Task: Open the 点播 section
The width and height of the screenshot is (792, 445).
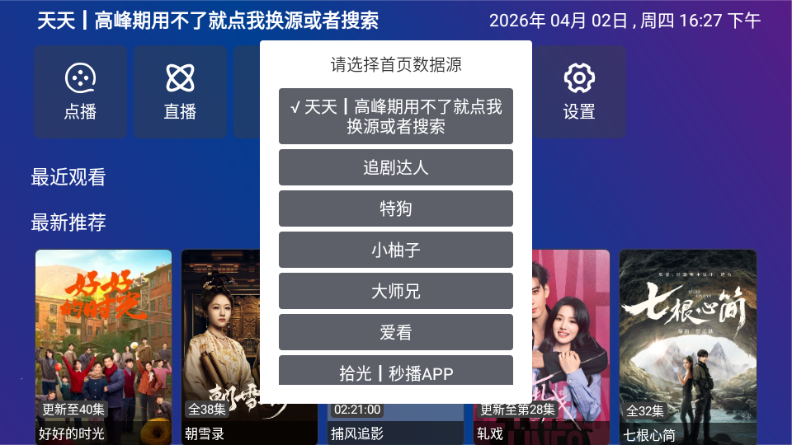Action: tap(80, 92)
